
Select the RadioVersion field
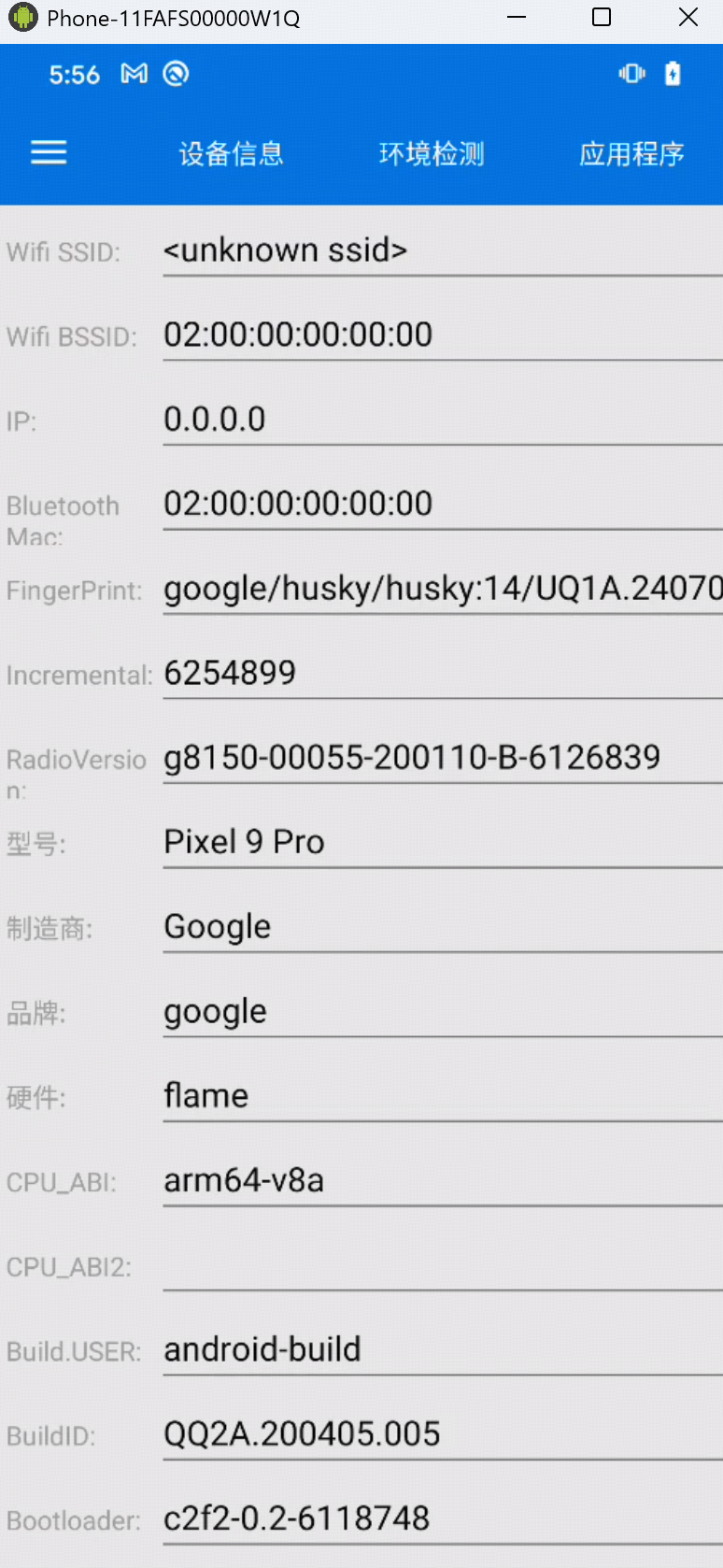(442, 757)
